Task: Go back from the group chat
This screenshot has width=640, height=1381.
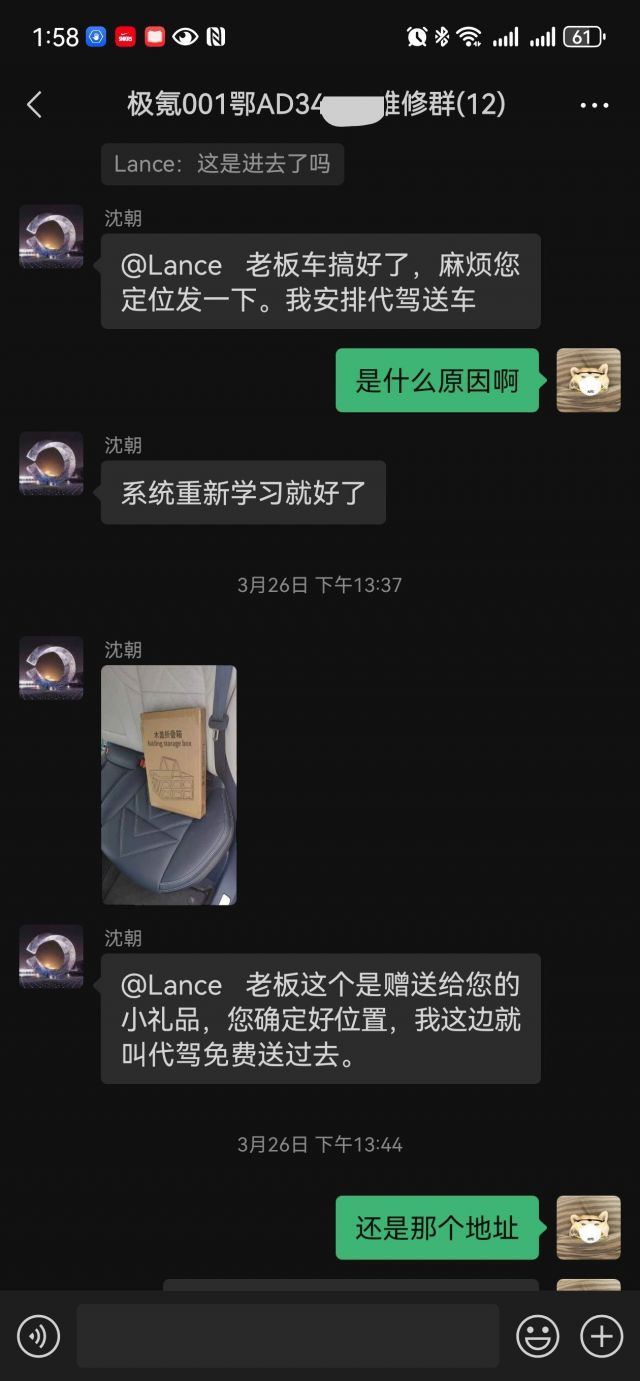Action: coord(34,104)
